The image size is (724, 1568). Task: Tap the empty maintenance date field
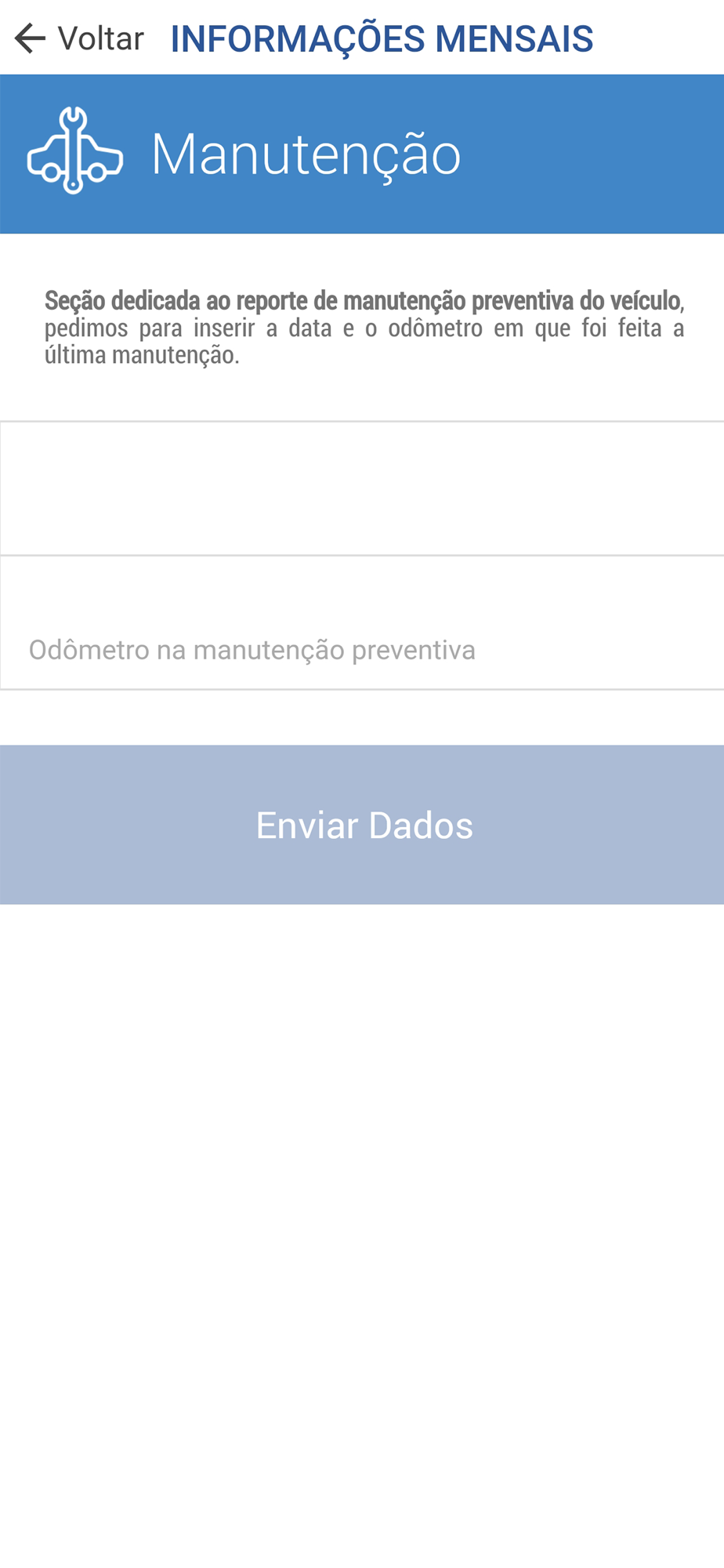[362, 488]
